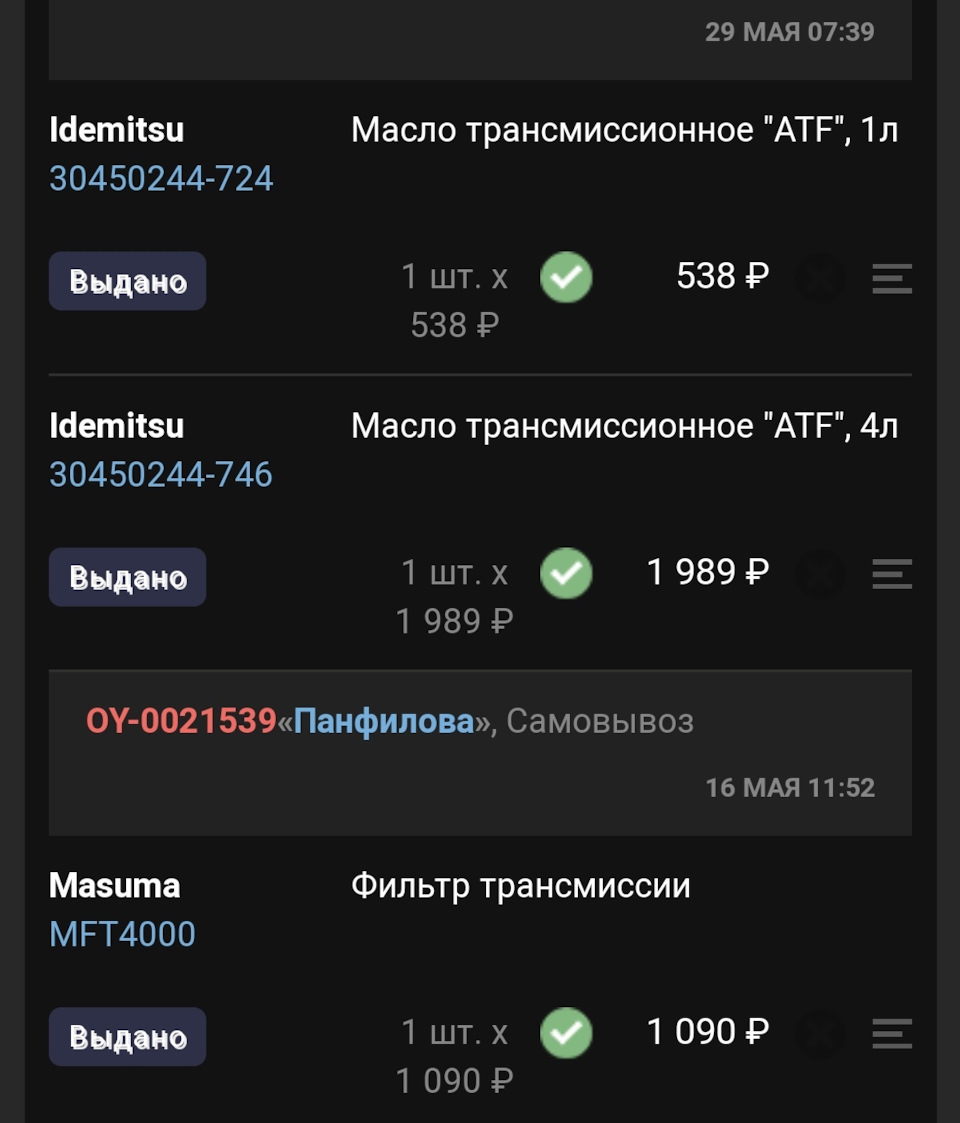Click the X icon next to the MFT4000 filter
Screen dimensions: 960x1123
pyautogui.click(x=818, y=1035)
